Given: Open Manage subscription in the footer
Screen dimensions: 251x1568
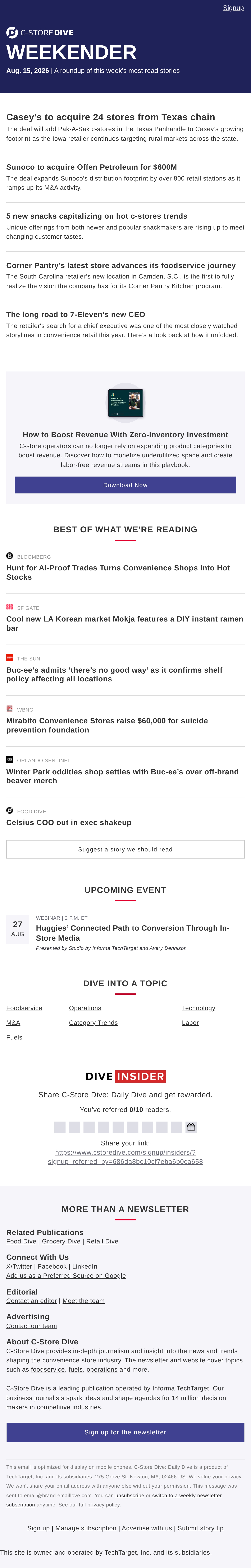Looking at the screenshot, I should click(x=86, y=1528).
